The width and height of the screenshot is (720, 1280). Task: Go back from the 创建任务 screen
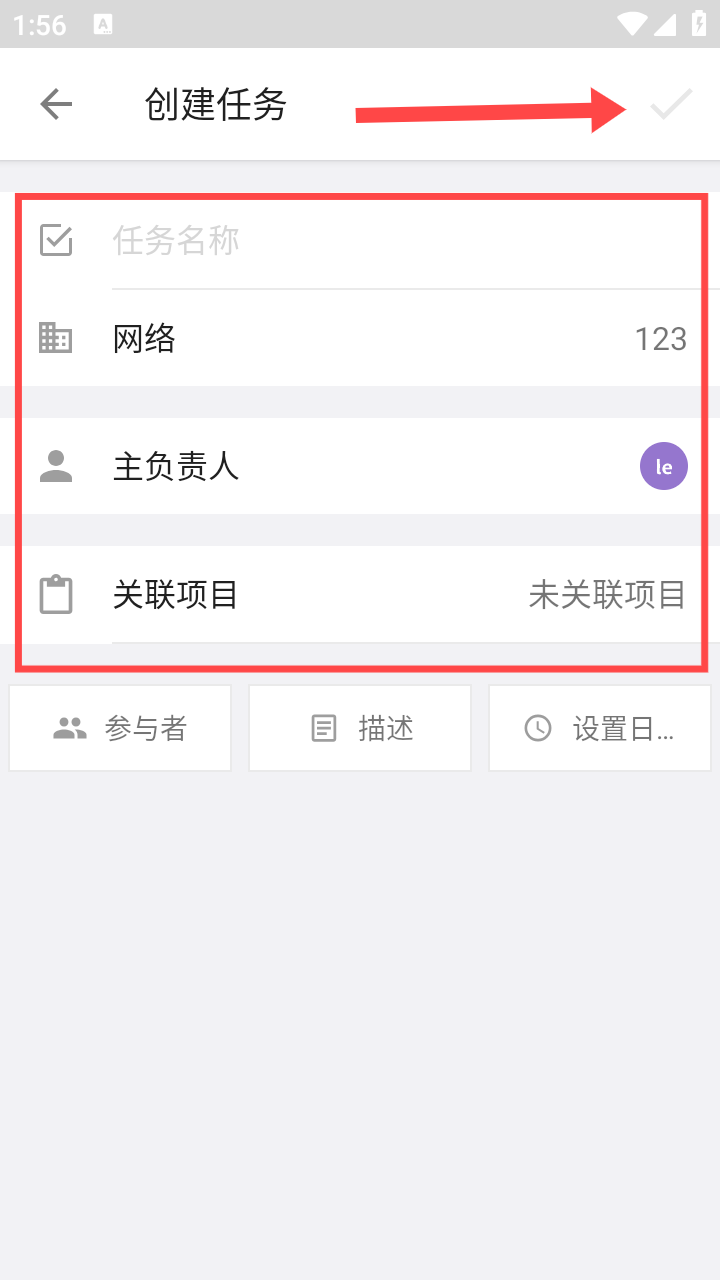pos(56,104)
